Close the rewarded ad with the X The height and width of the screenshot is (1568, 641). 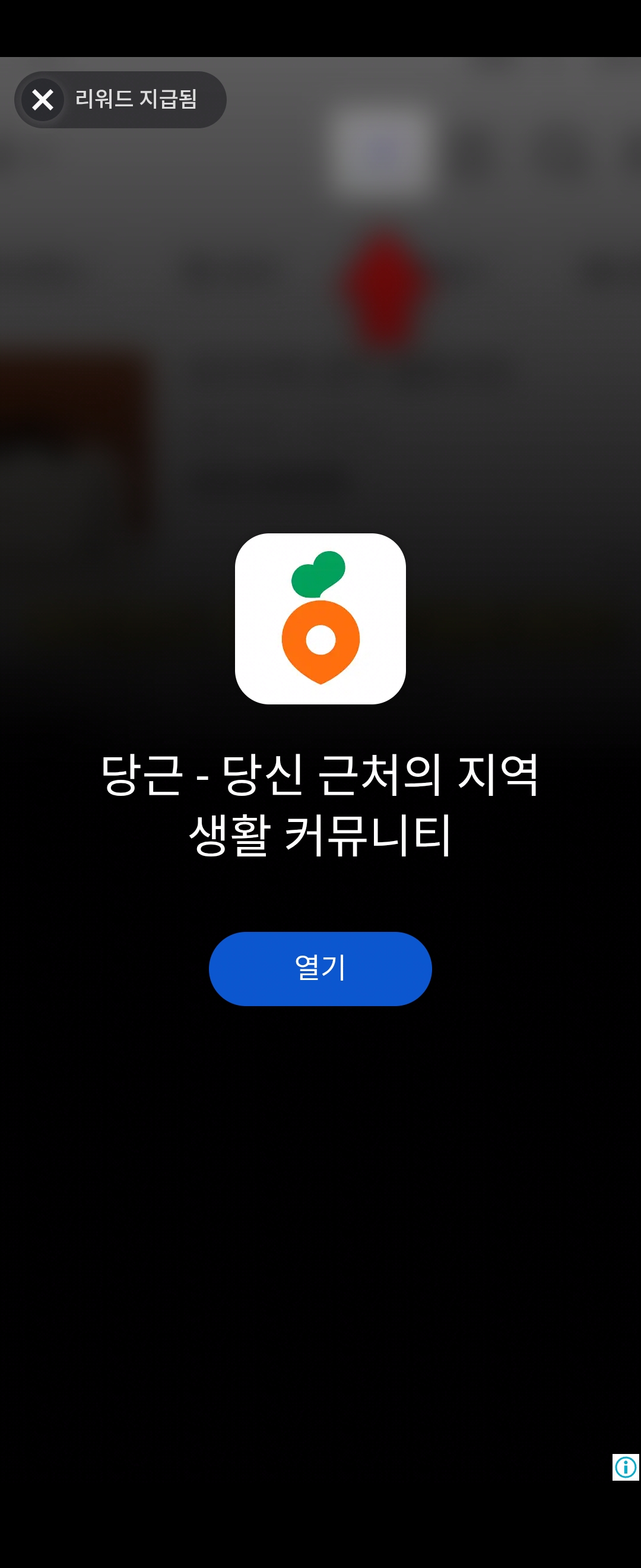43,100
